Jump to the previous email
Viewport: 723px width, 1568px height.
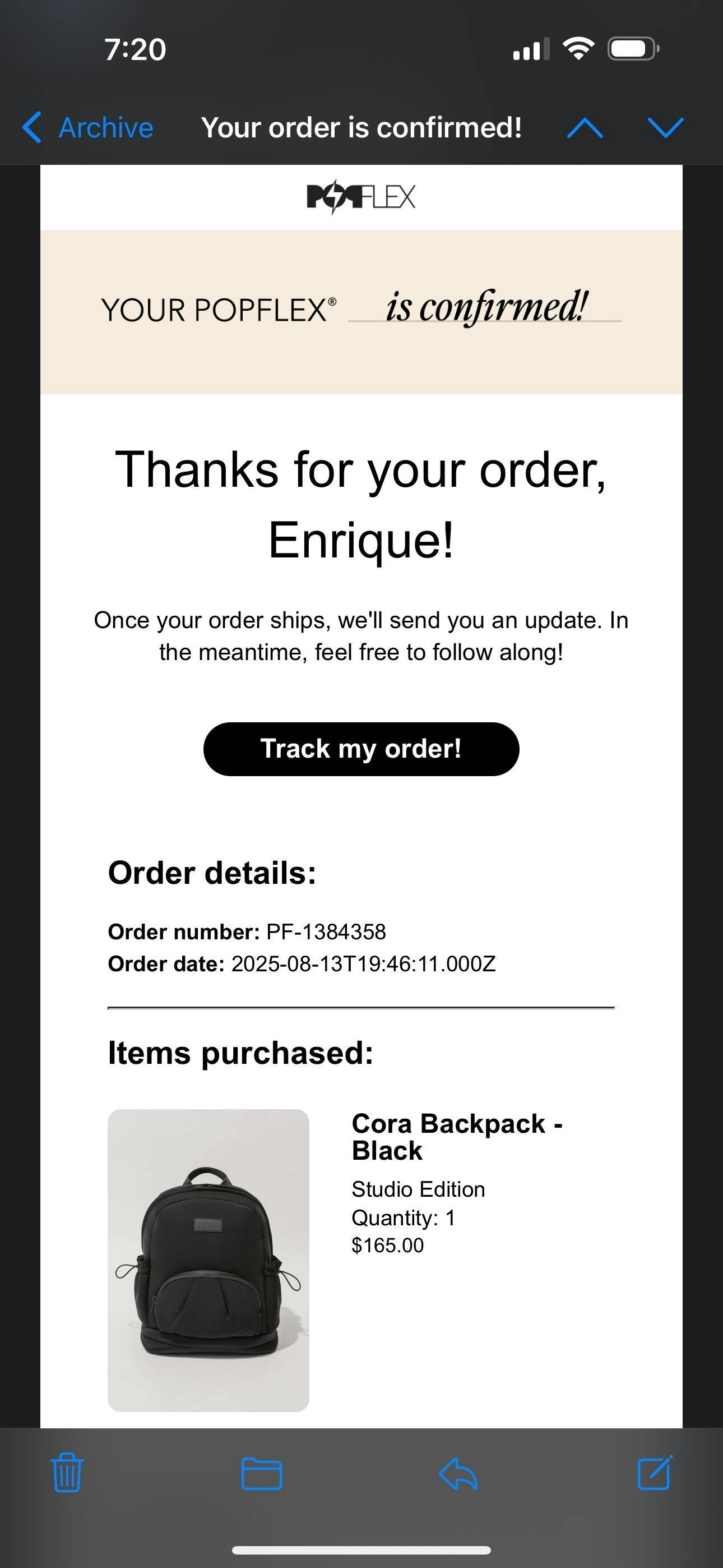pyautogui.click(x=585, y=128)
